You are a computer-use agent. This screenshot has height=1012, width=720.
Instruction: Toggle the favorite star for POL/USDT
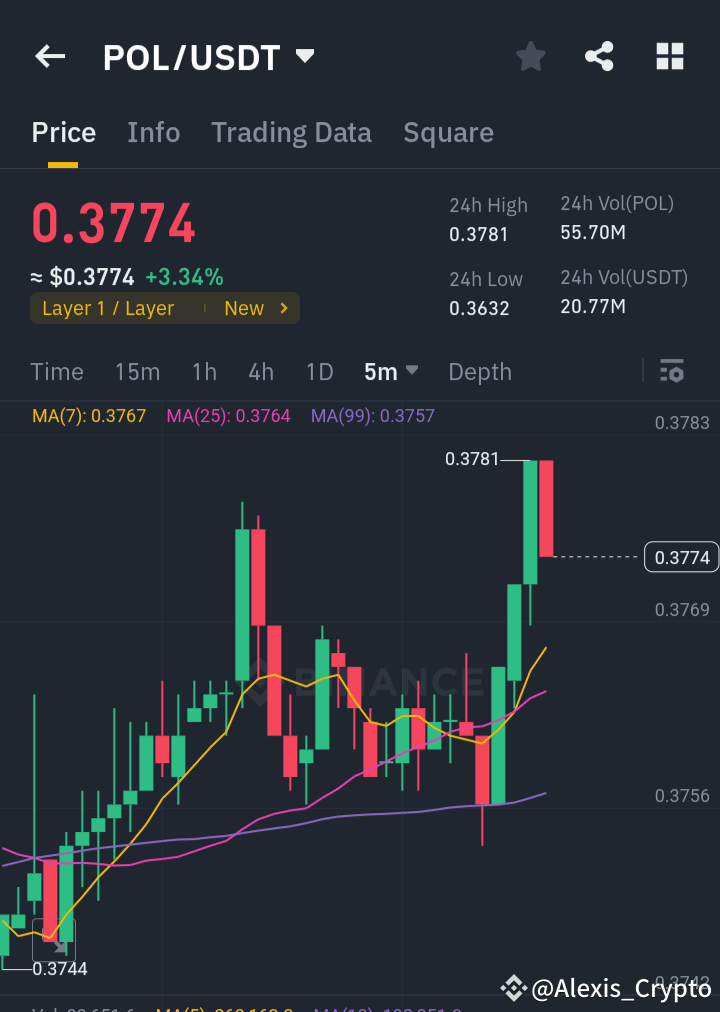coord(530,56)
